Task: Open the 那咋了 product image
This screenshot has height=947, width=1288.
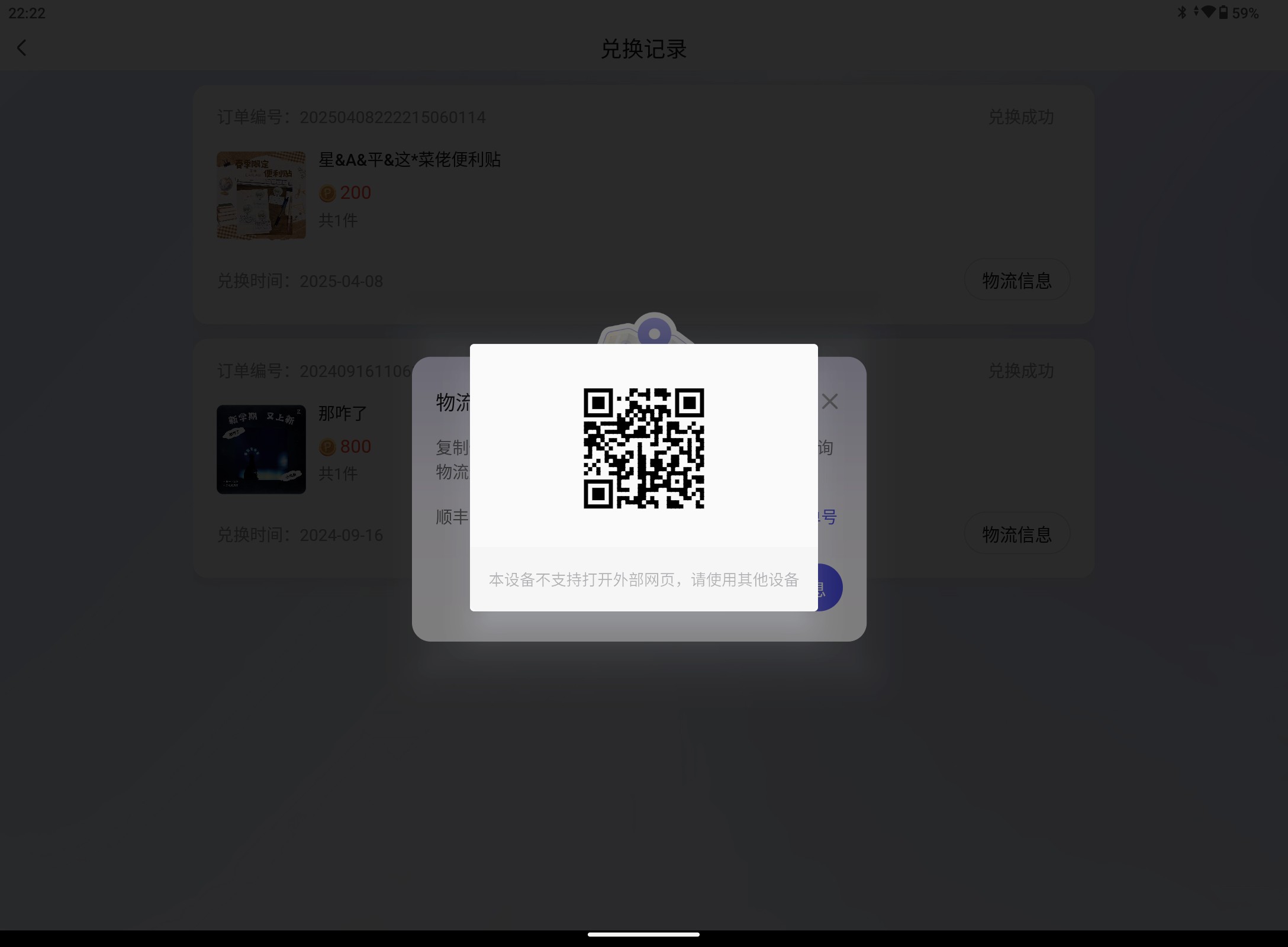Action: point(261,449)
